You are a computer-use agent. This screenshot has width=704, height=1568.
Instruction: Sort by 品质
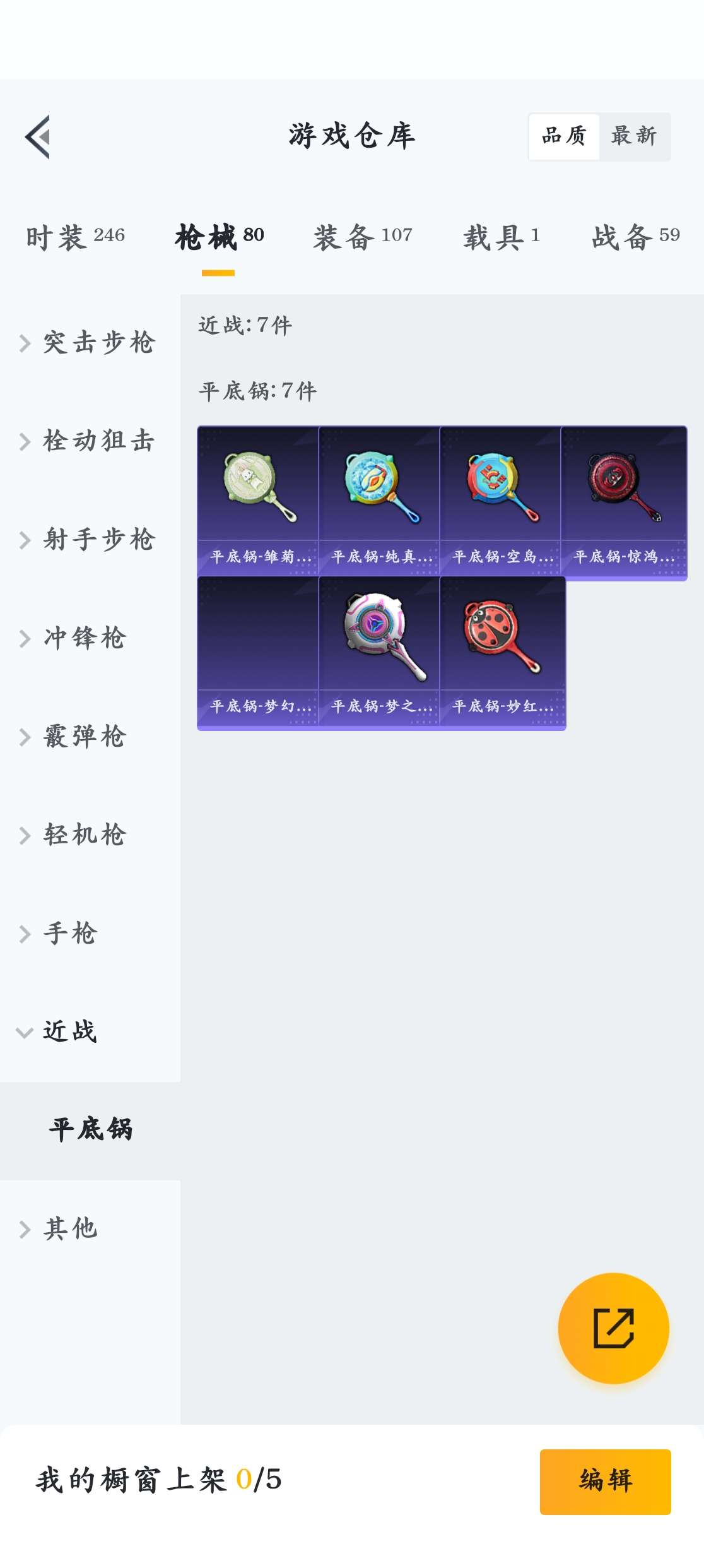(x=564, y=136)
